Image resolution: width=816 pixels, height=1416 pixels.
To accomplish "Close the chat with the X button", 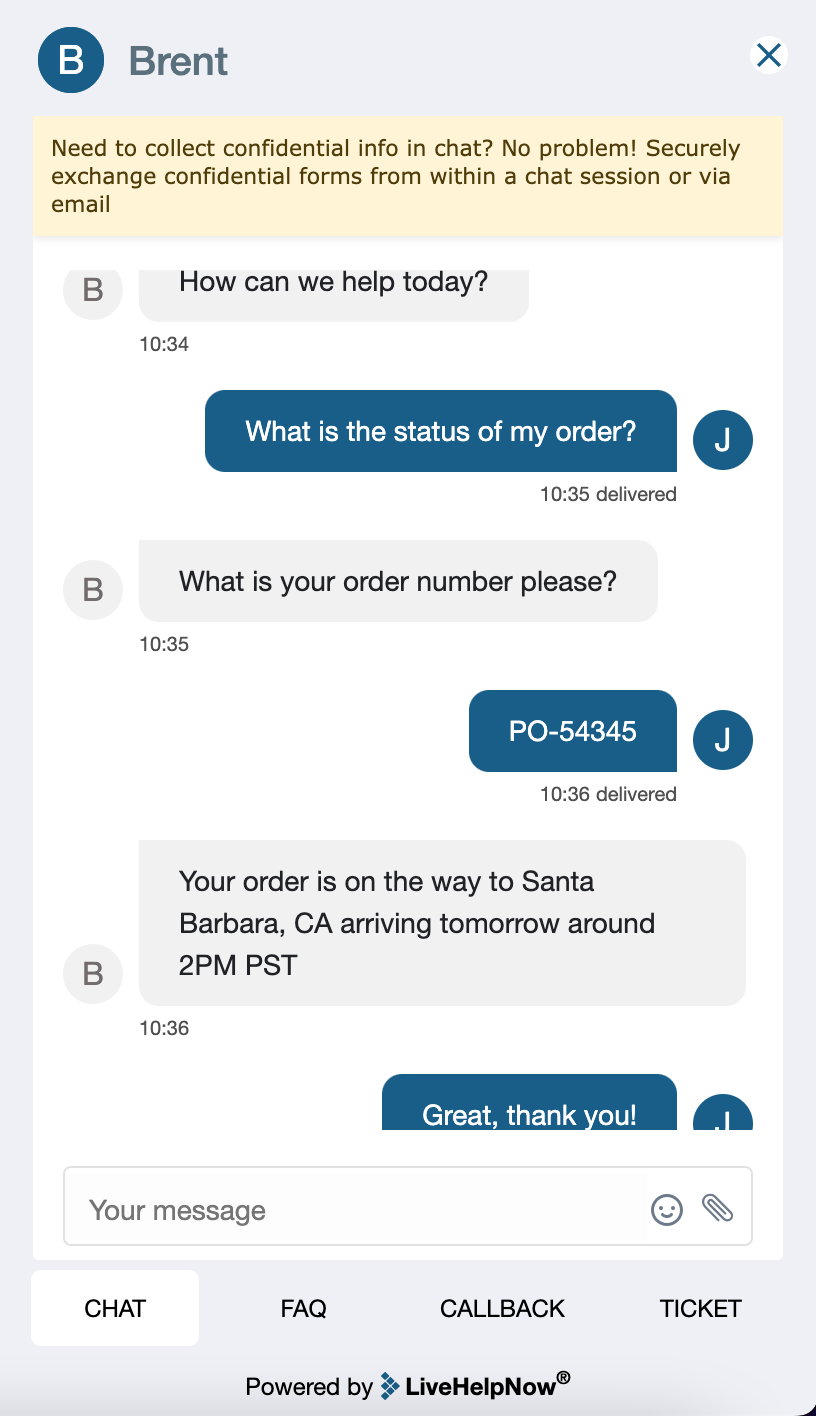I will [768, 55].
